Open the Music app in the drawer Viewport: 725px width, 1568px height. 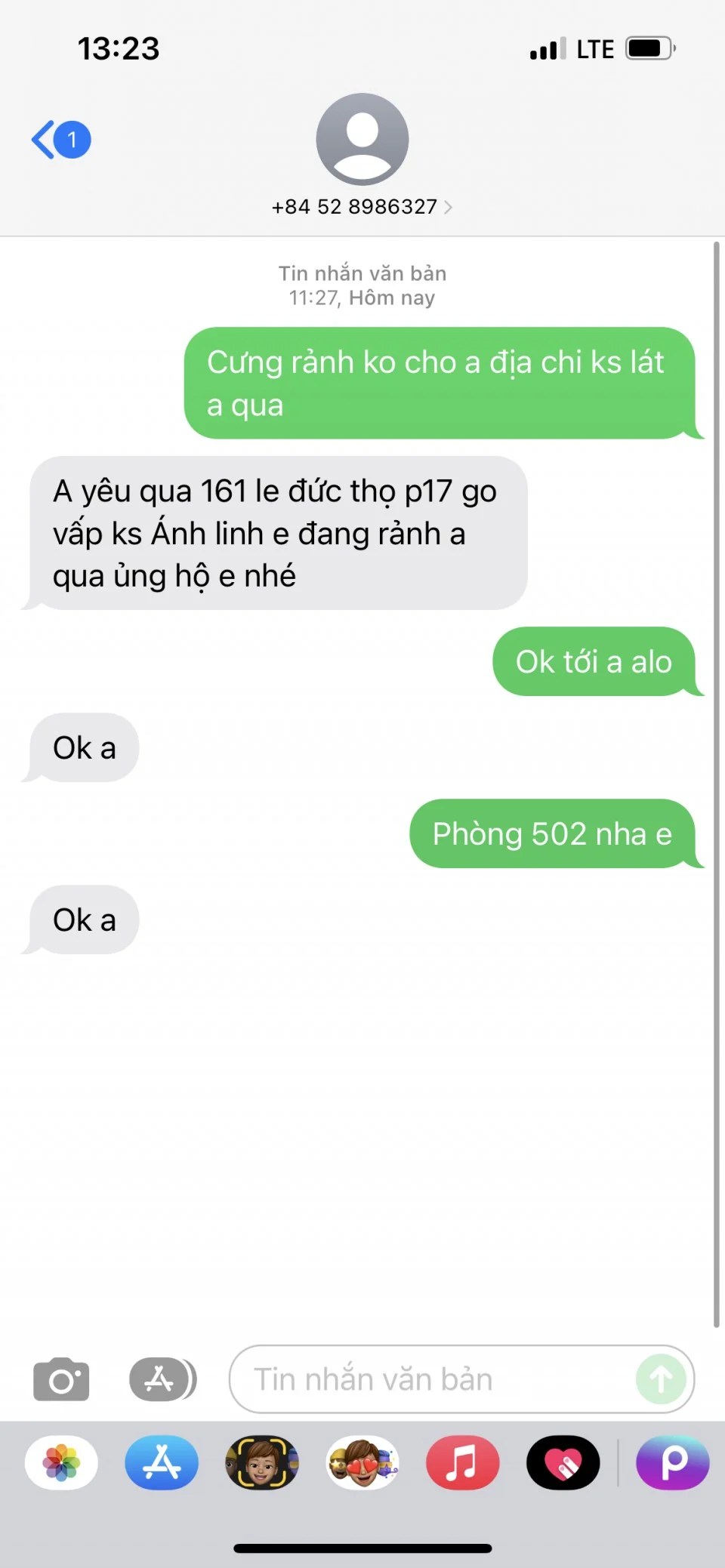(462, 1462)
